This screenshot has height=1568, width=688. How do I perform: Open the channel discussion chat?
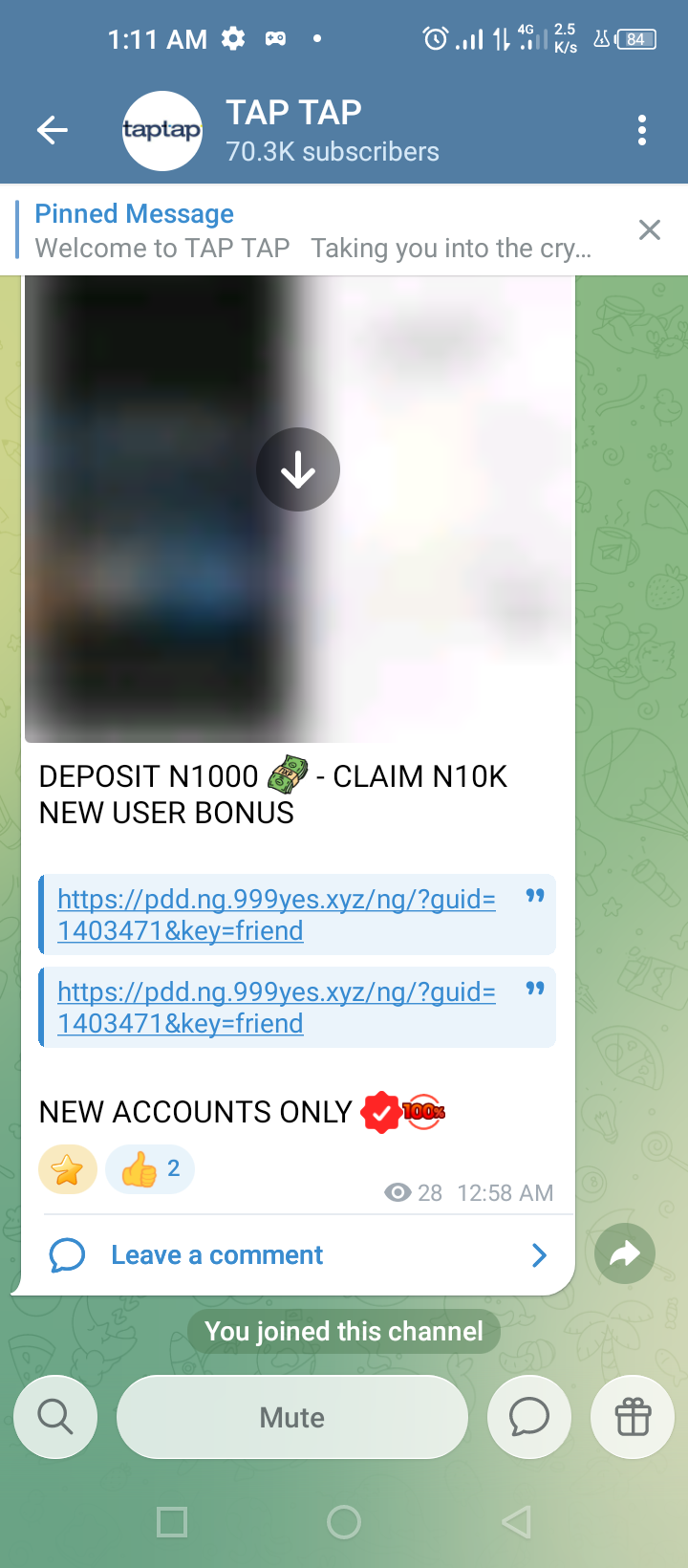[x=529, y=1417]
